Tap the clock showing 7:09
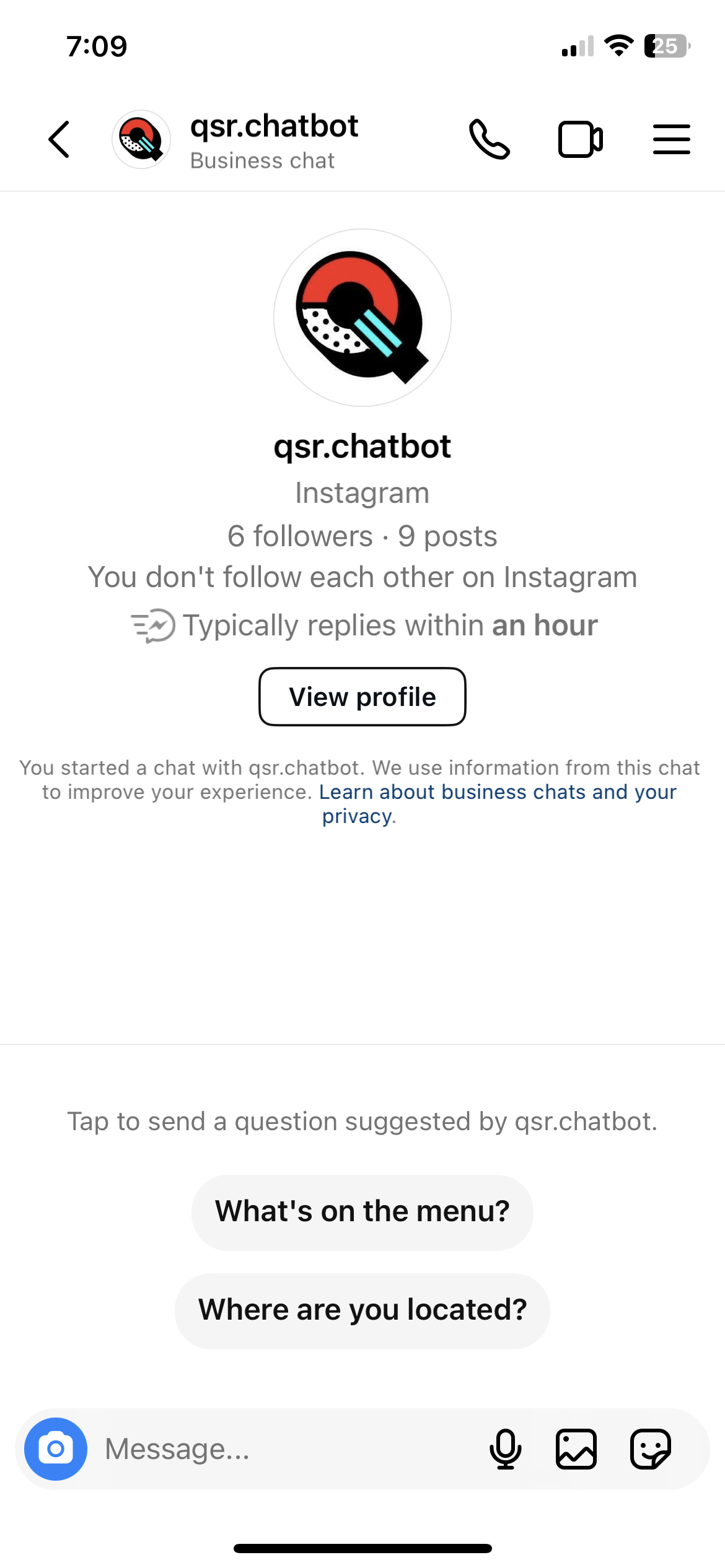Viewport: 725px width, 1568px height. tap(96, 45)
